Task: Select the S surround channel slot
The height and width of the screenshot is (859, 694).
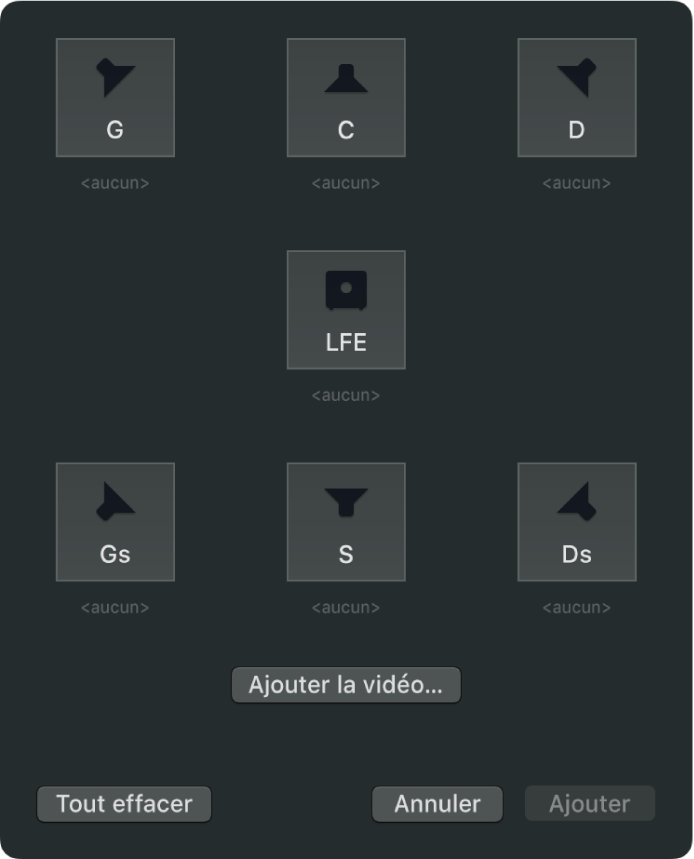Action: [x=346, y=522]
